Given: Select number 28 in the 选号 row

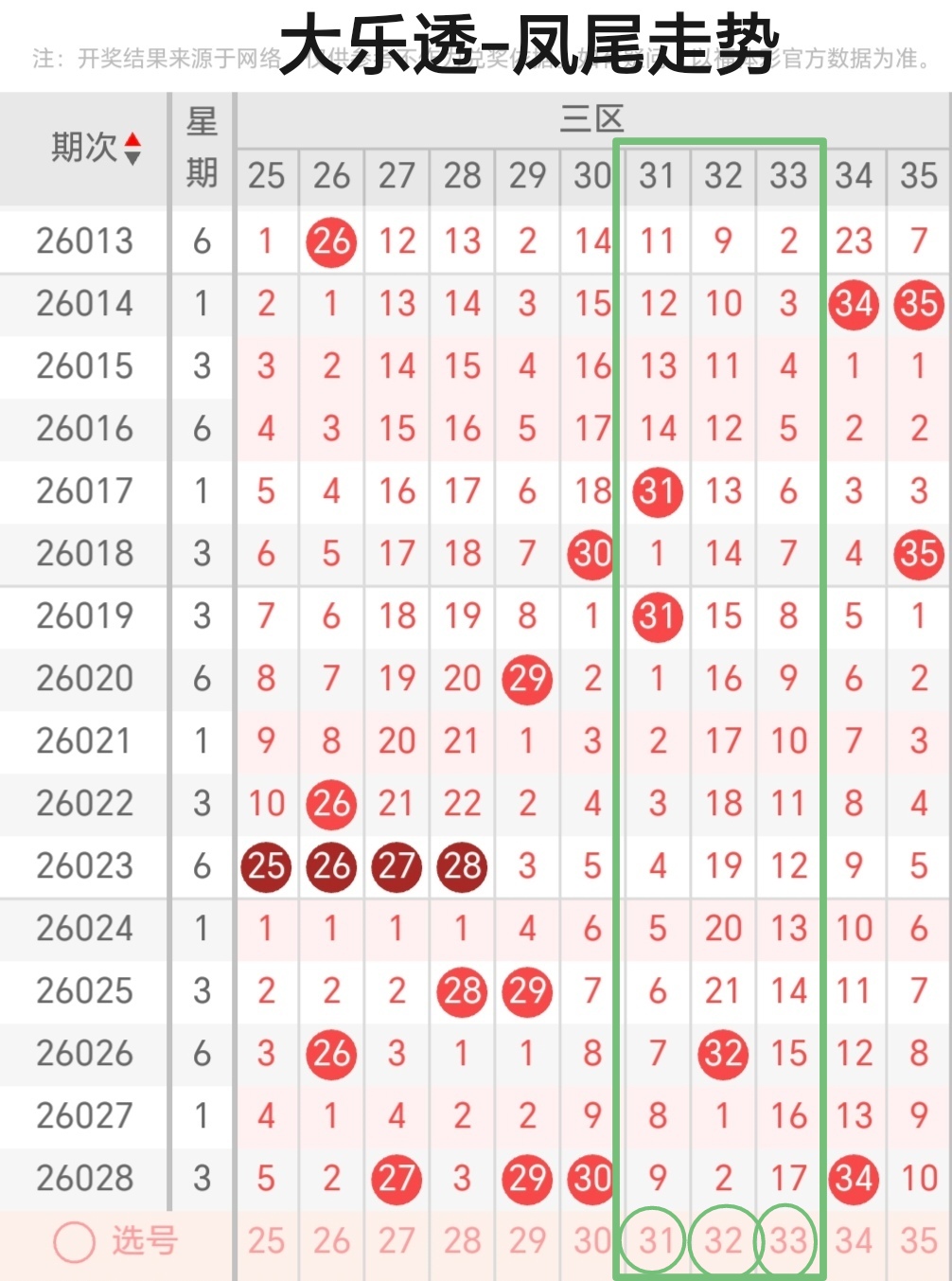Looking at the screenshot, I should point(462,1240).
